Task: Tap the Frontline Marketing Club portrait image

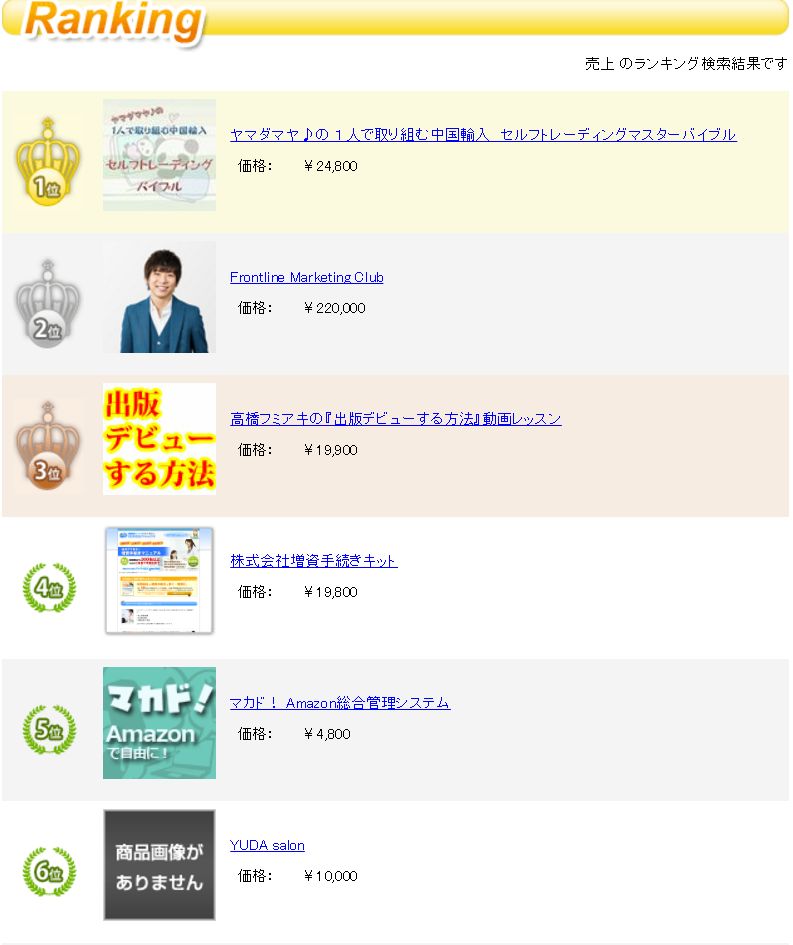Action: (x=159, y=297)
